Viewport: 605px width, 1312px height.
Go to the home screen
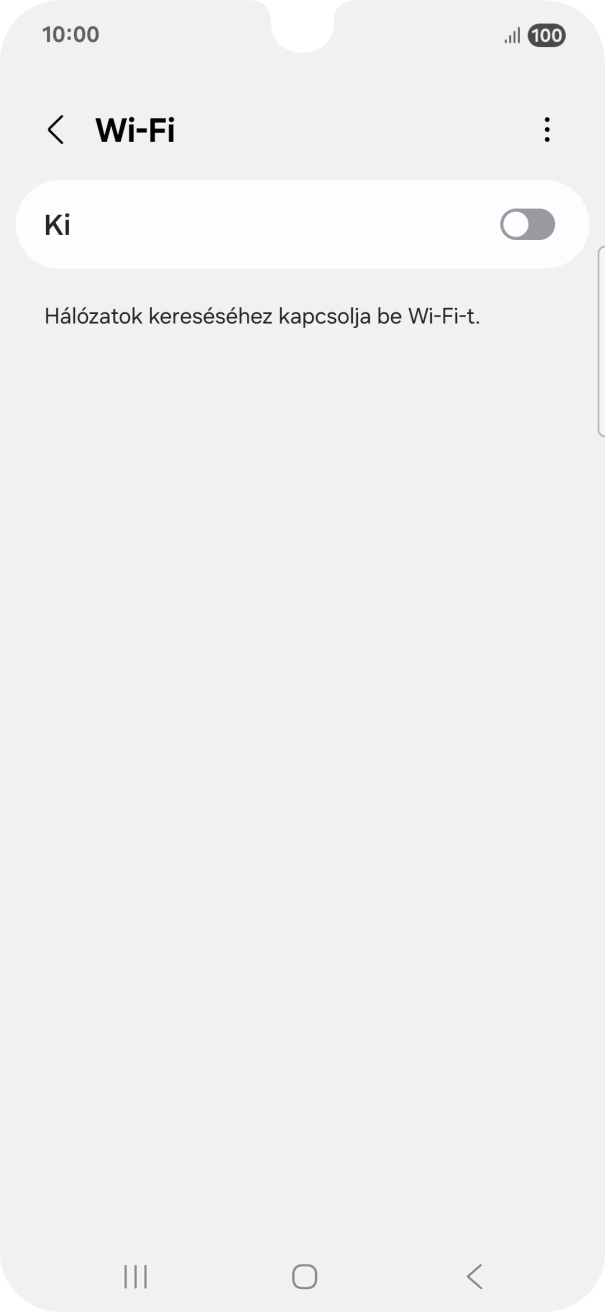point(304,1276)
